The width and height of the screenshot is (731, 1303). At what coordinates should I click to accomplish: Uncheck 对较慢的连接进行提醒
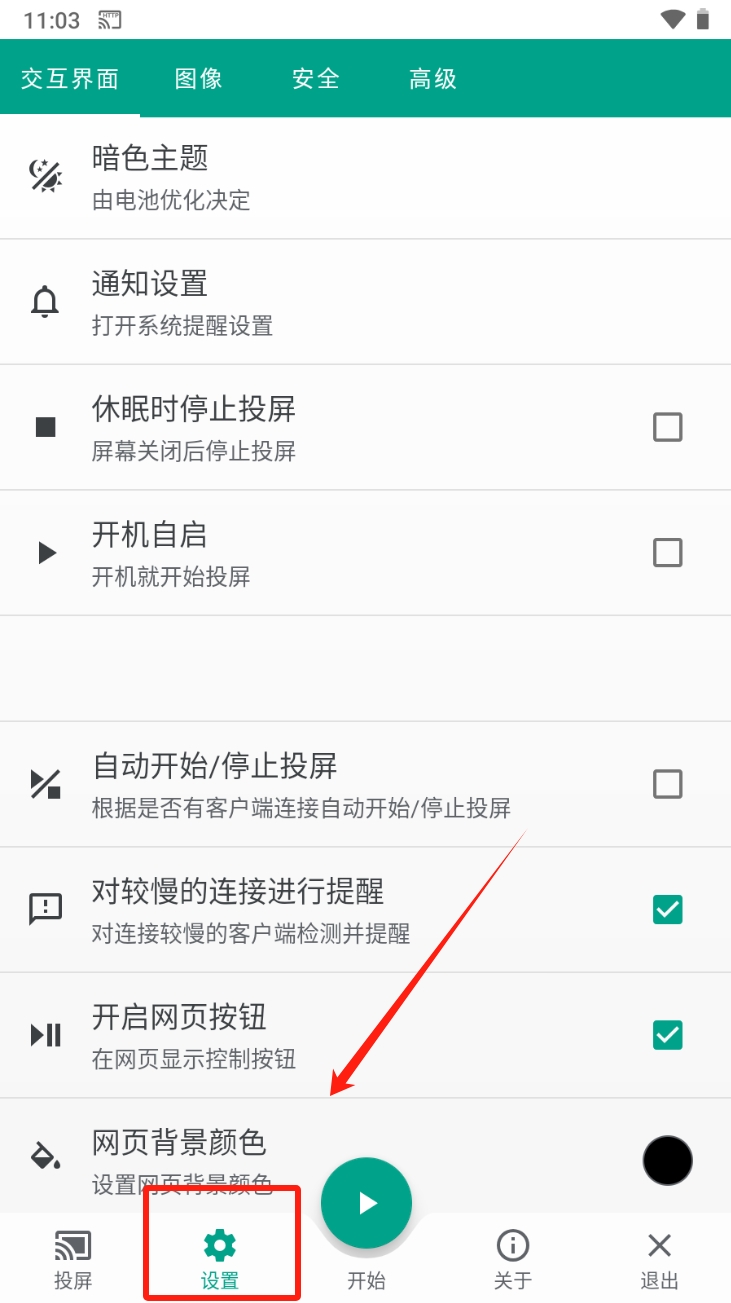point(667,909)
